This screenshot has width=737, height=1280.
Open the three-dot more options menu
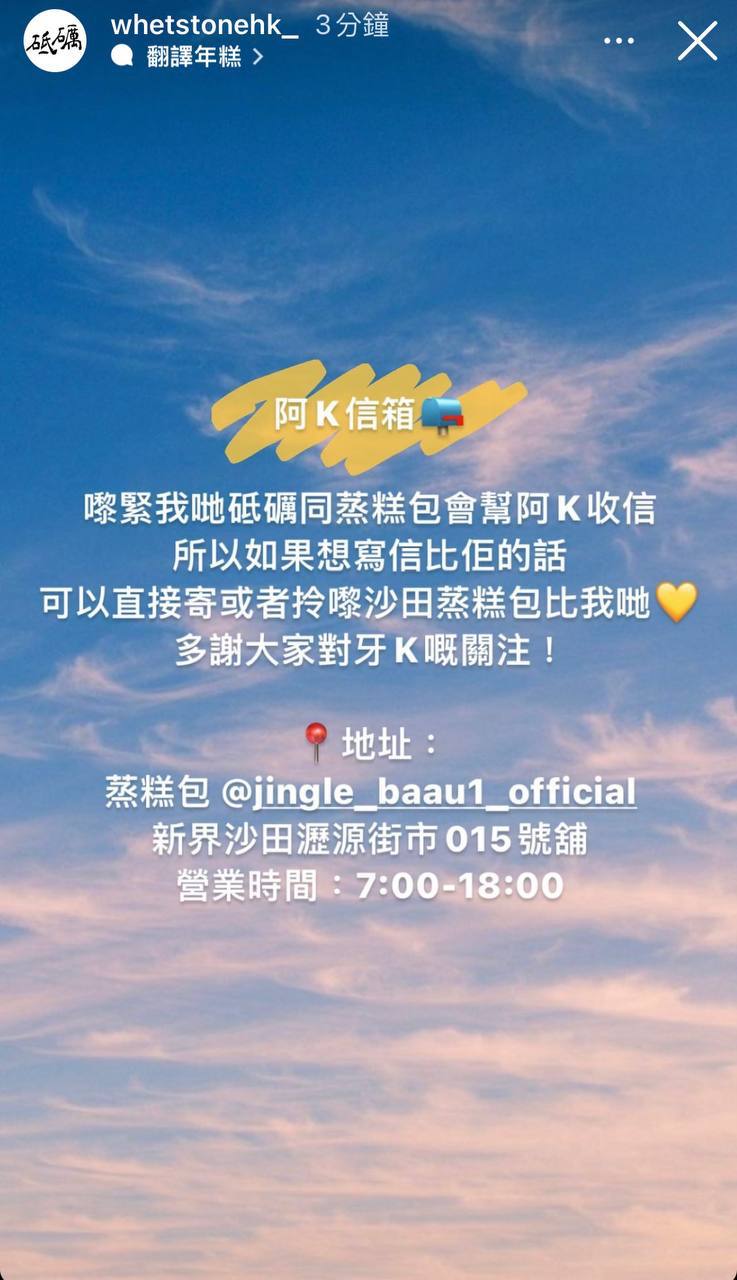point(619,41)
